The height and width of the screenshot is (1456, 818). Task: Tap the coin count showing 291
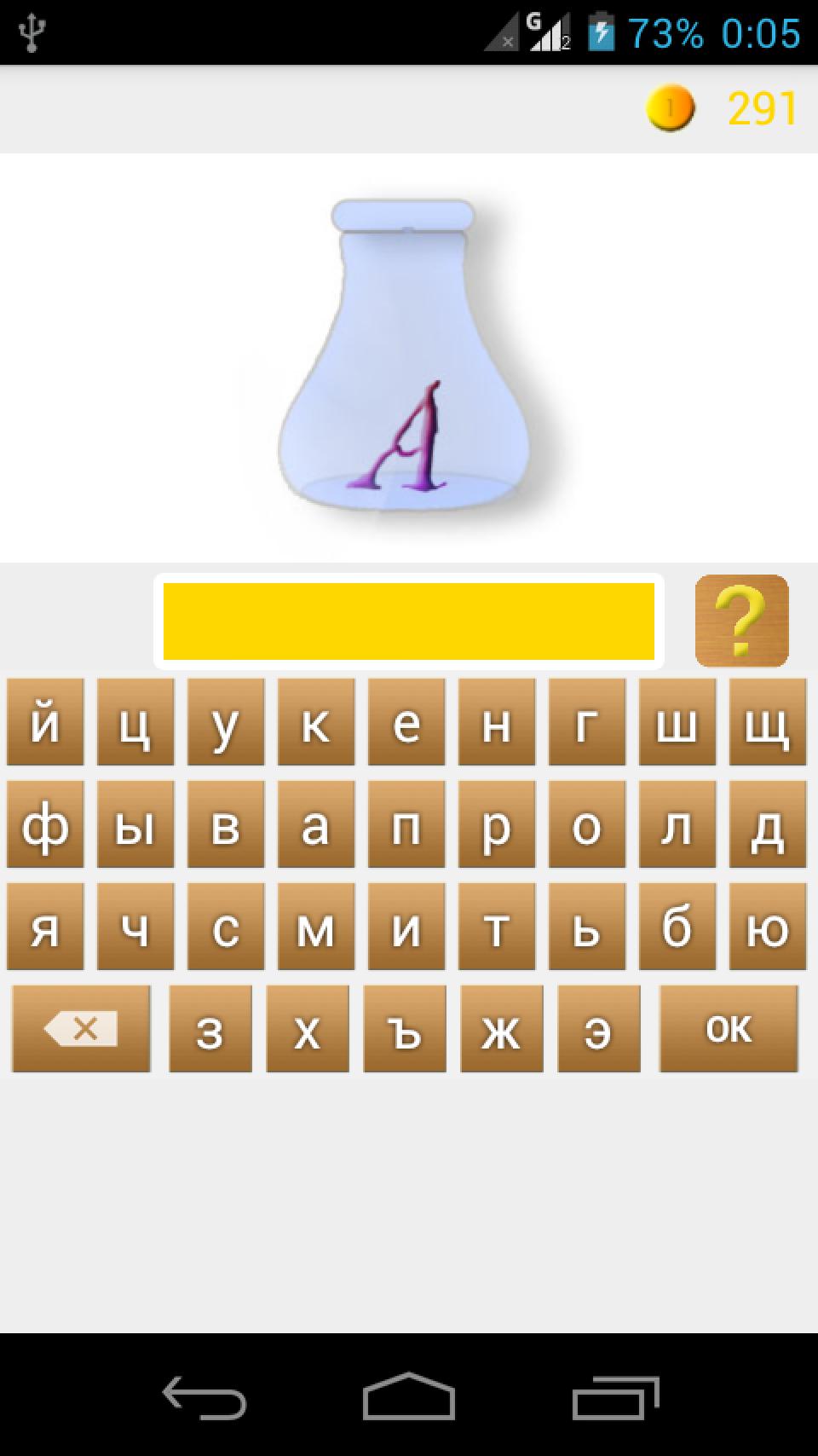761,107
